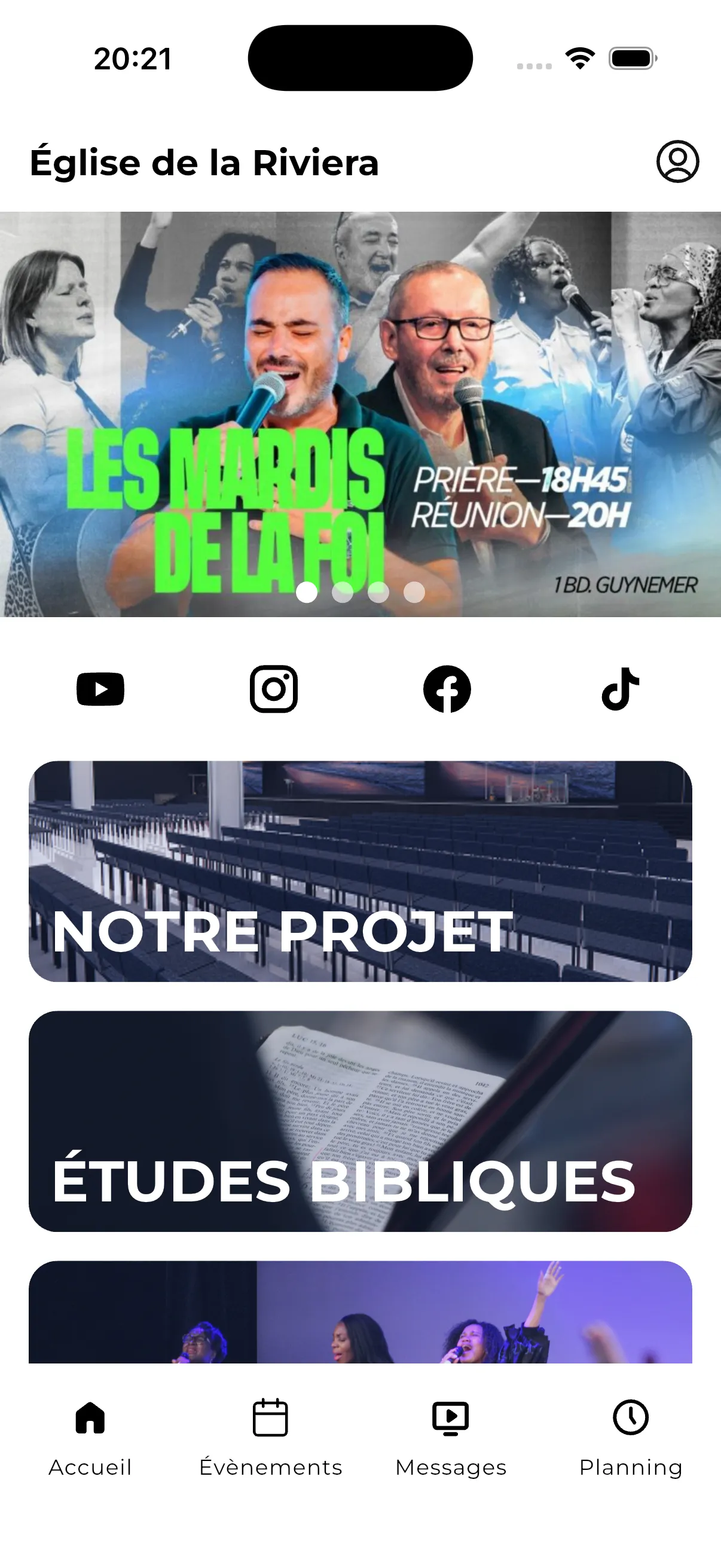The width and height of the screenshot is (721, 1568).
Task: Switch to the Accueil tab
Action: 90,1438
